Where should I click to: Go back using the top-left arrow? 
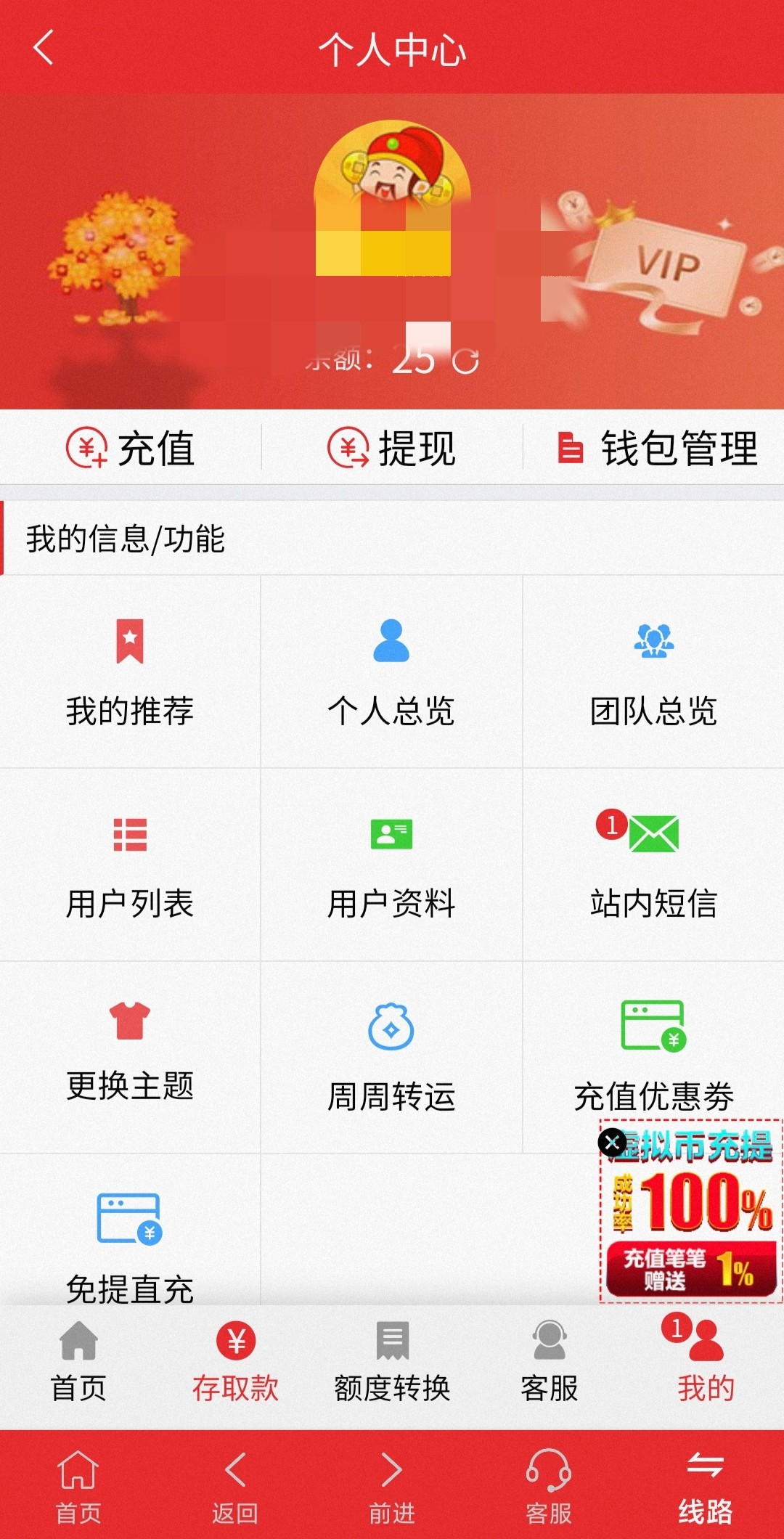[44, 48]
